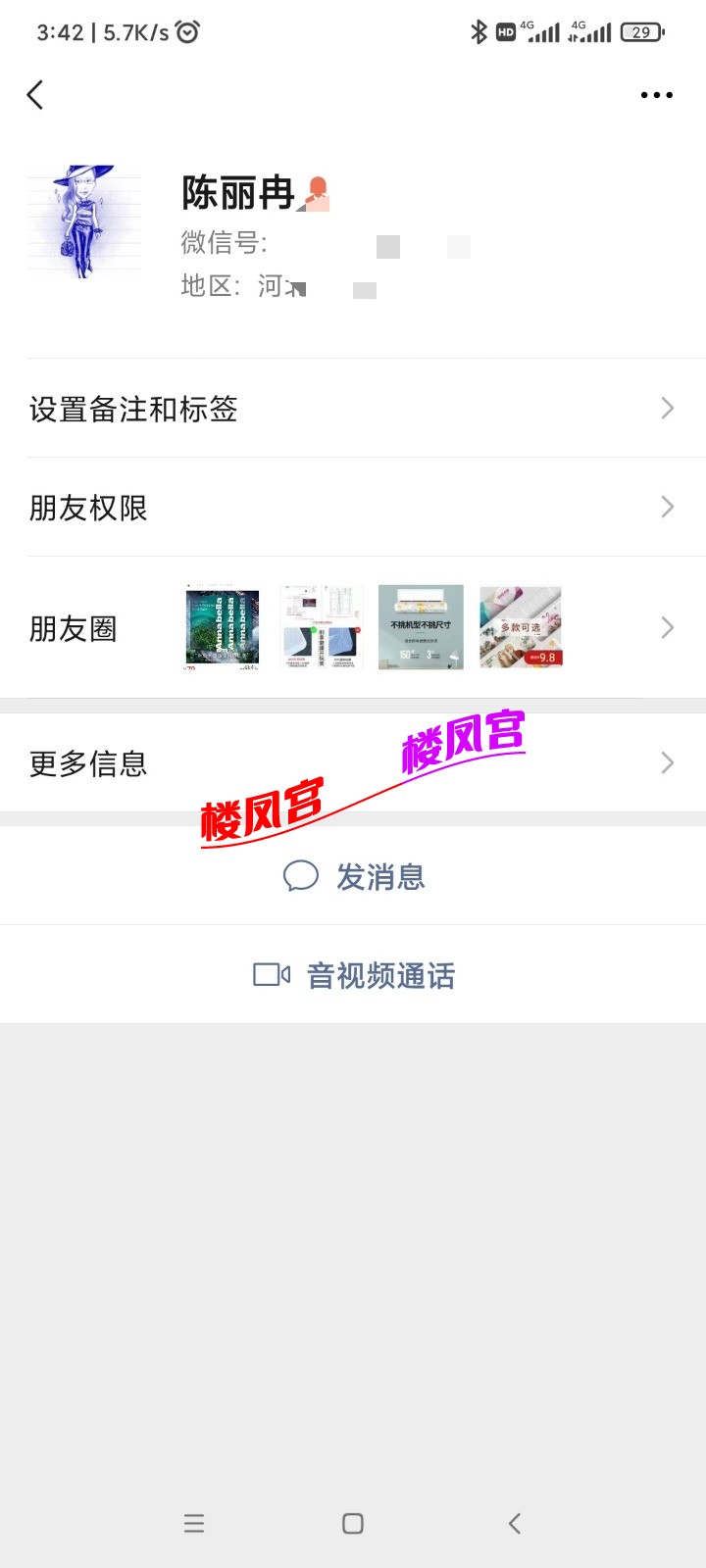Tap the system home button

coord(353,1523)
